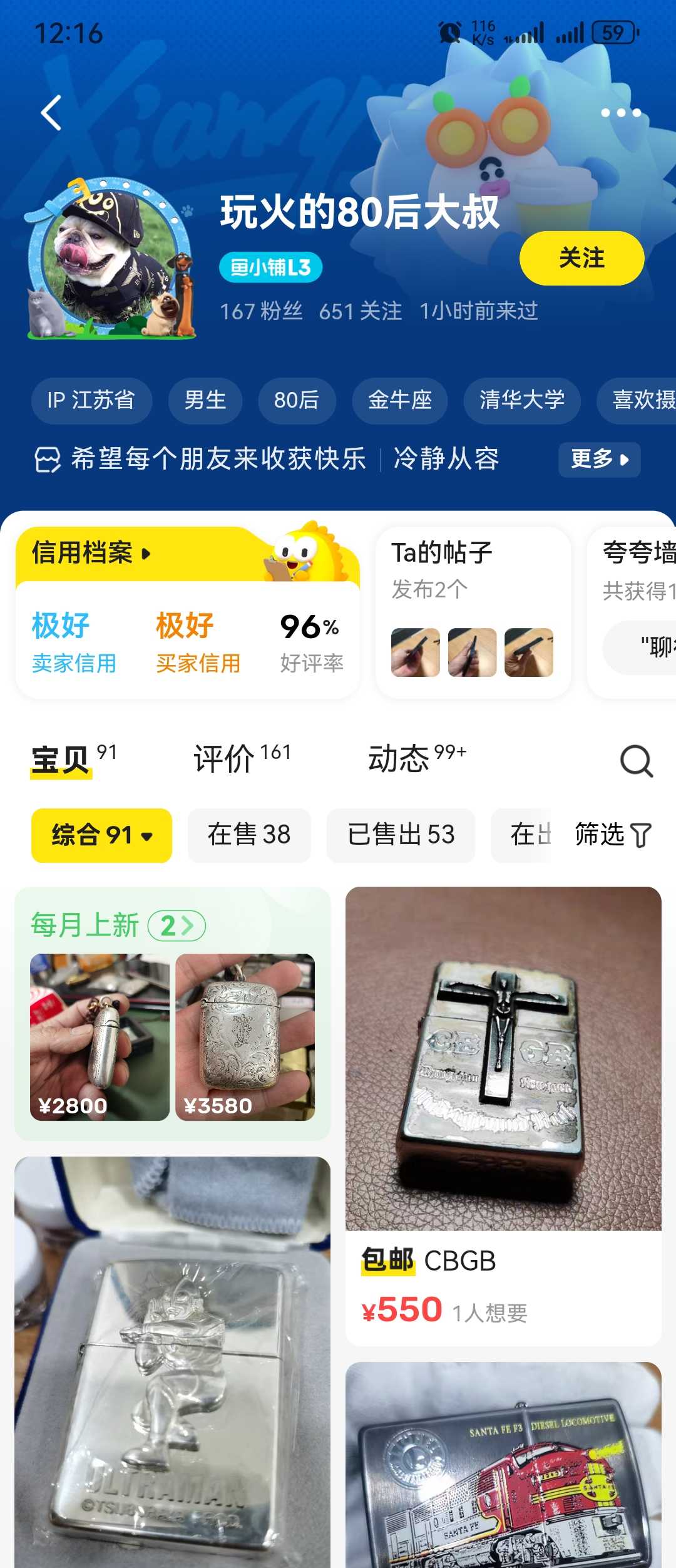Viewport: 676px width, 1568px height.
Task: Filter by 已售出 53 items
Action: (401, 835)
